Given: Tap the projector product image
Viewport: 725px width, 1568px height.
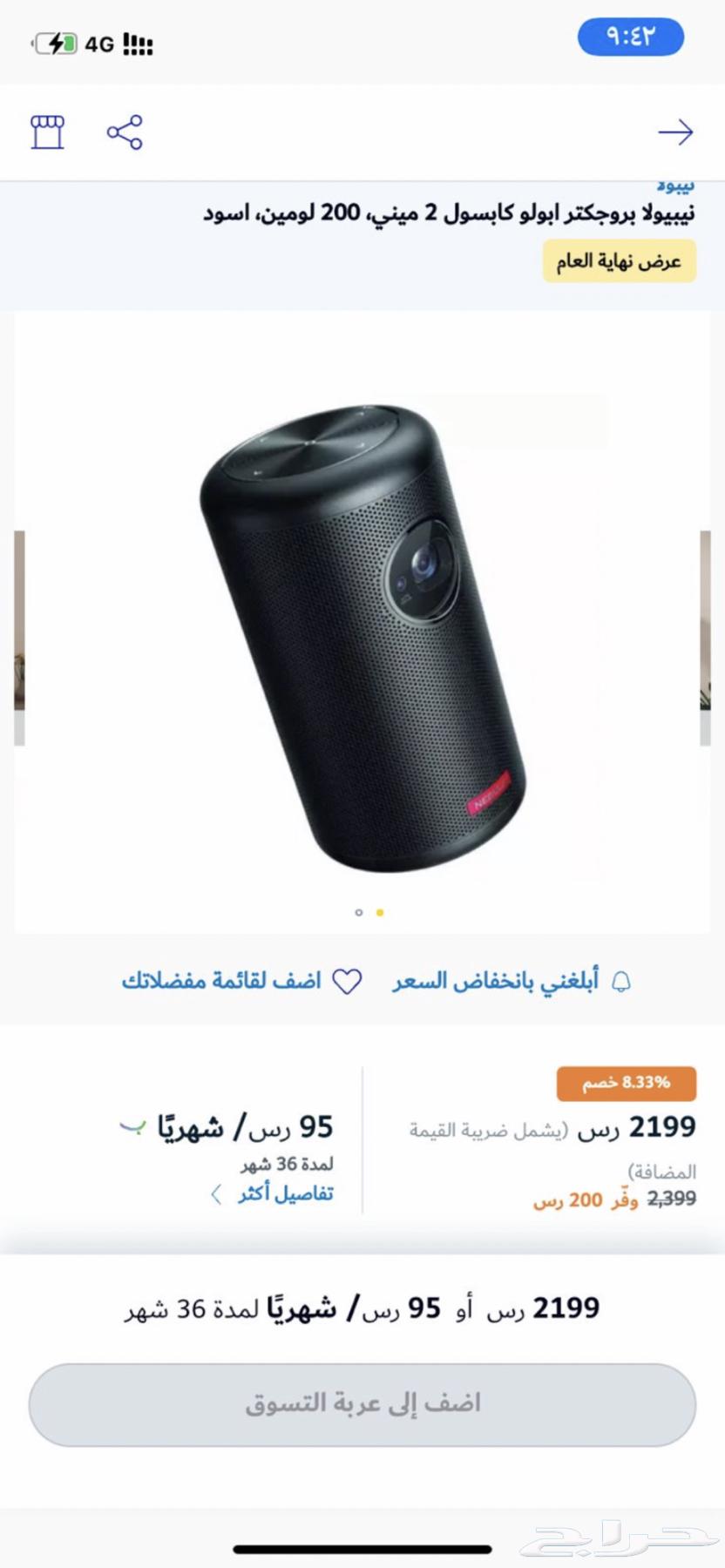Looking at the screenshot, I should [362, 627].
